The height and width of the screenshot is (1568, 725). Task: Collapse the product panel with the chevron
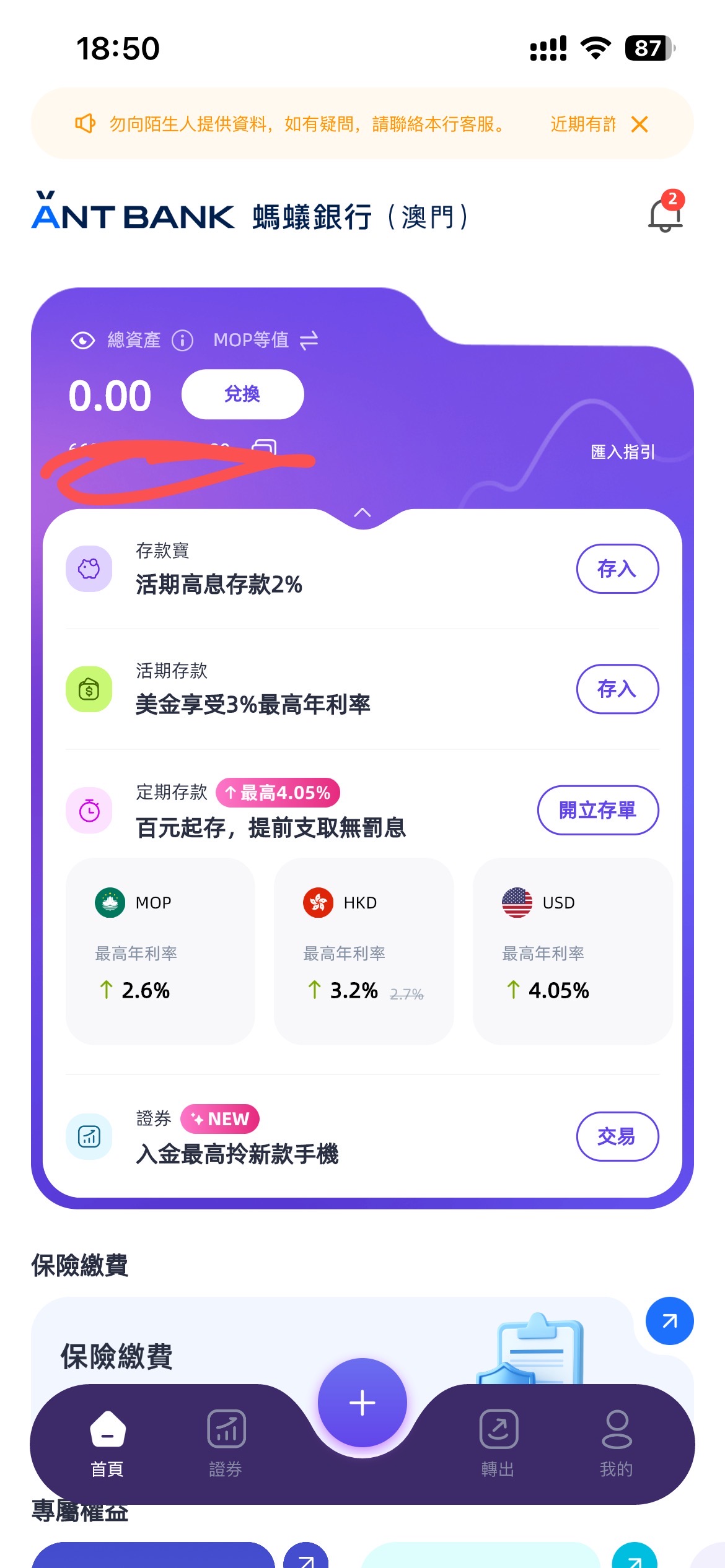(362, 513)
